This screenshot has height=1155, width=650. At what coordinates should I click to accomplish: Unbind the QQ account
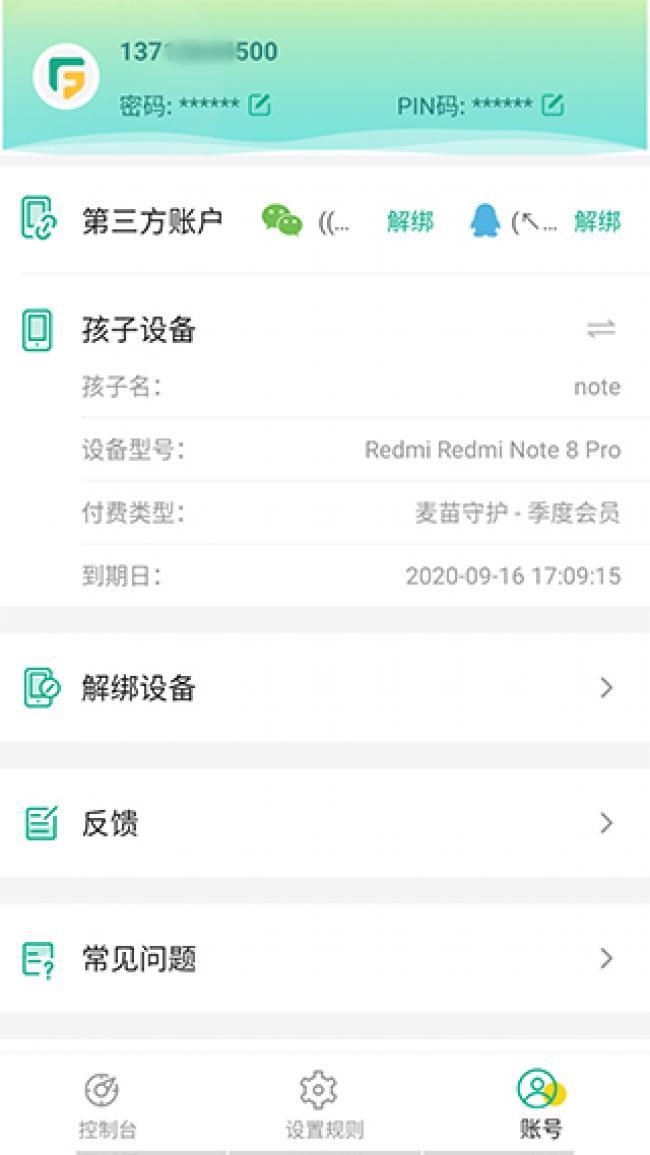point(597,221)
